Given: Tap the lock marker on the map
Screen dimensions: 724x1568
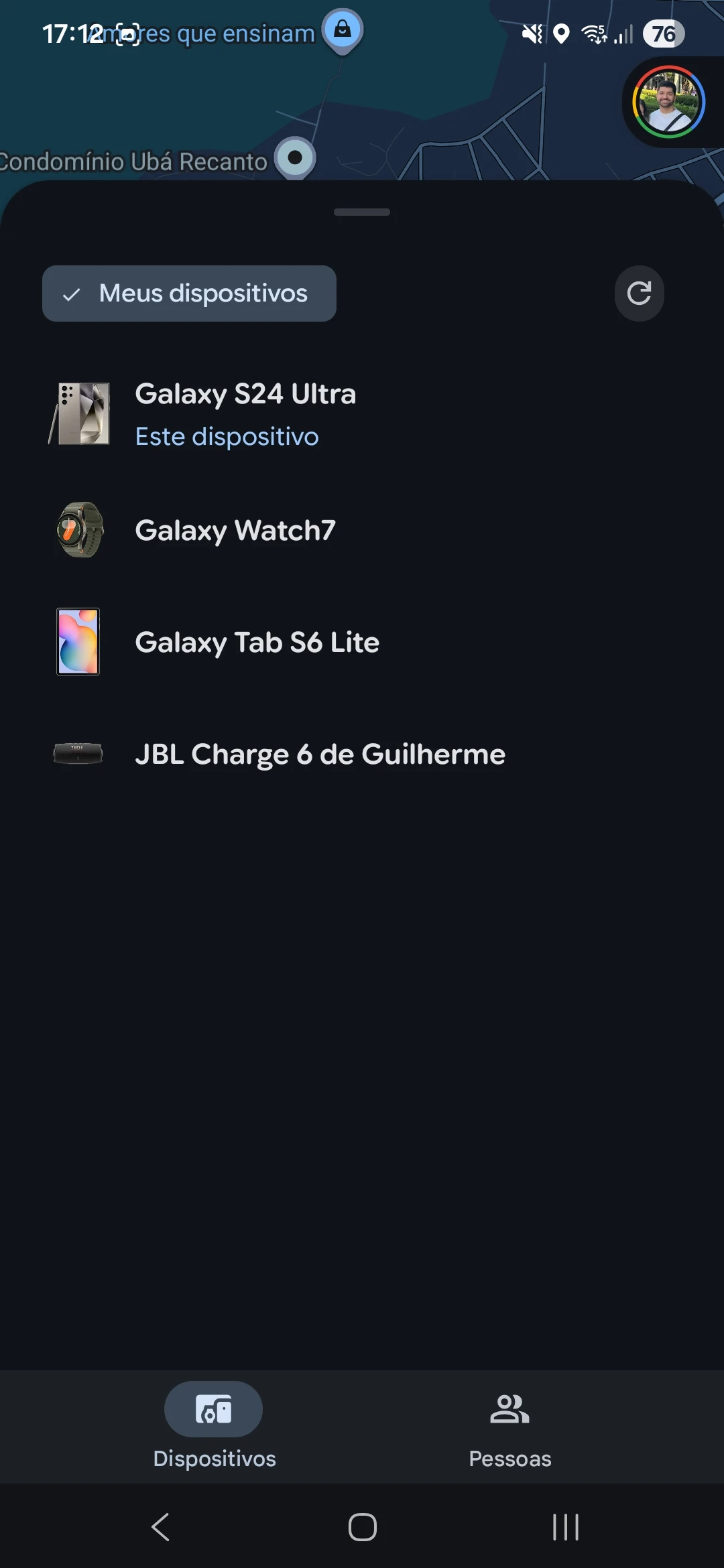Looking at the screenshot, I should 343,29.
